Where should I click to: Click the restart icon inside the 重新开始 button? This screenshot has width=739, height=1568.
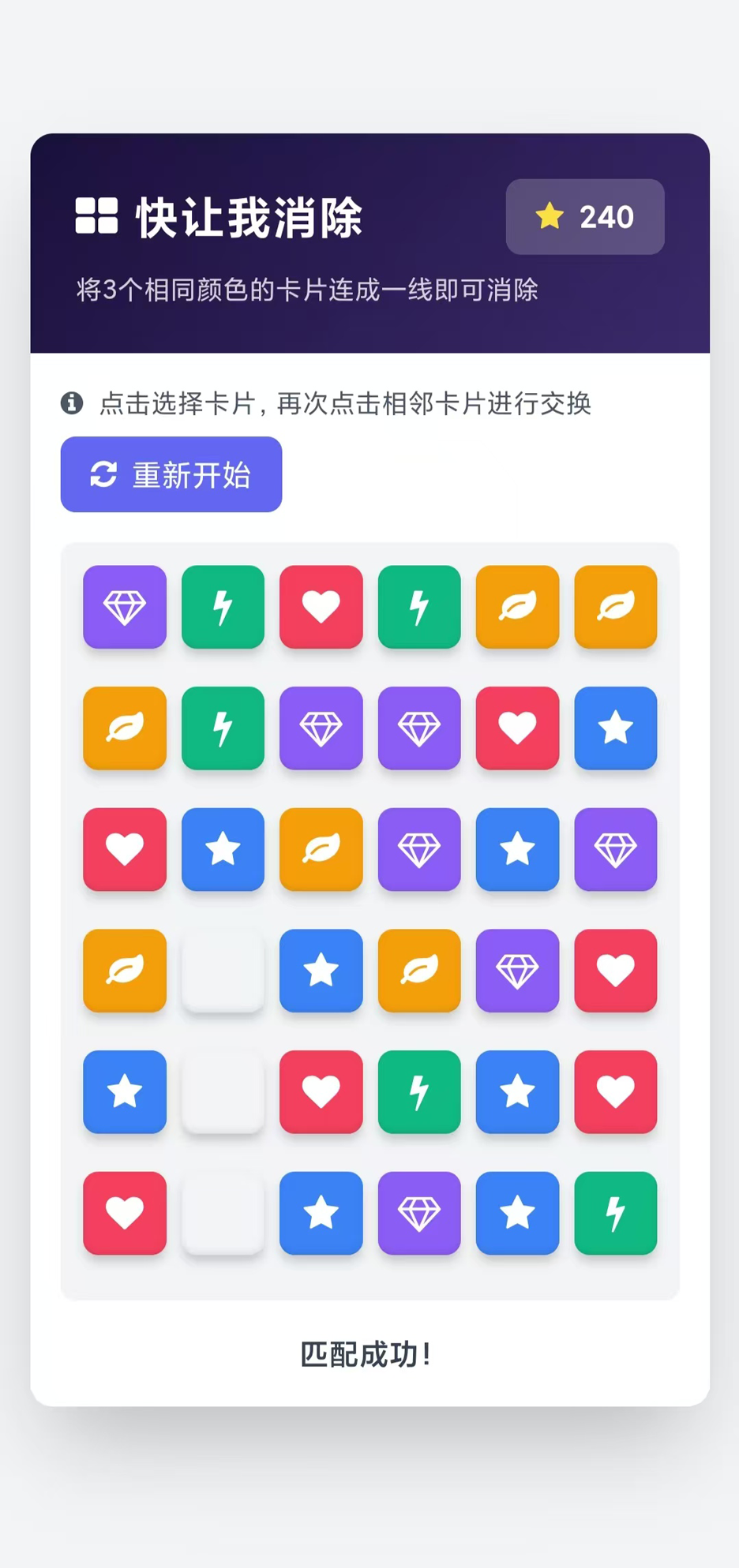103,473
